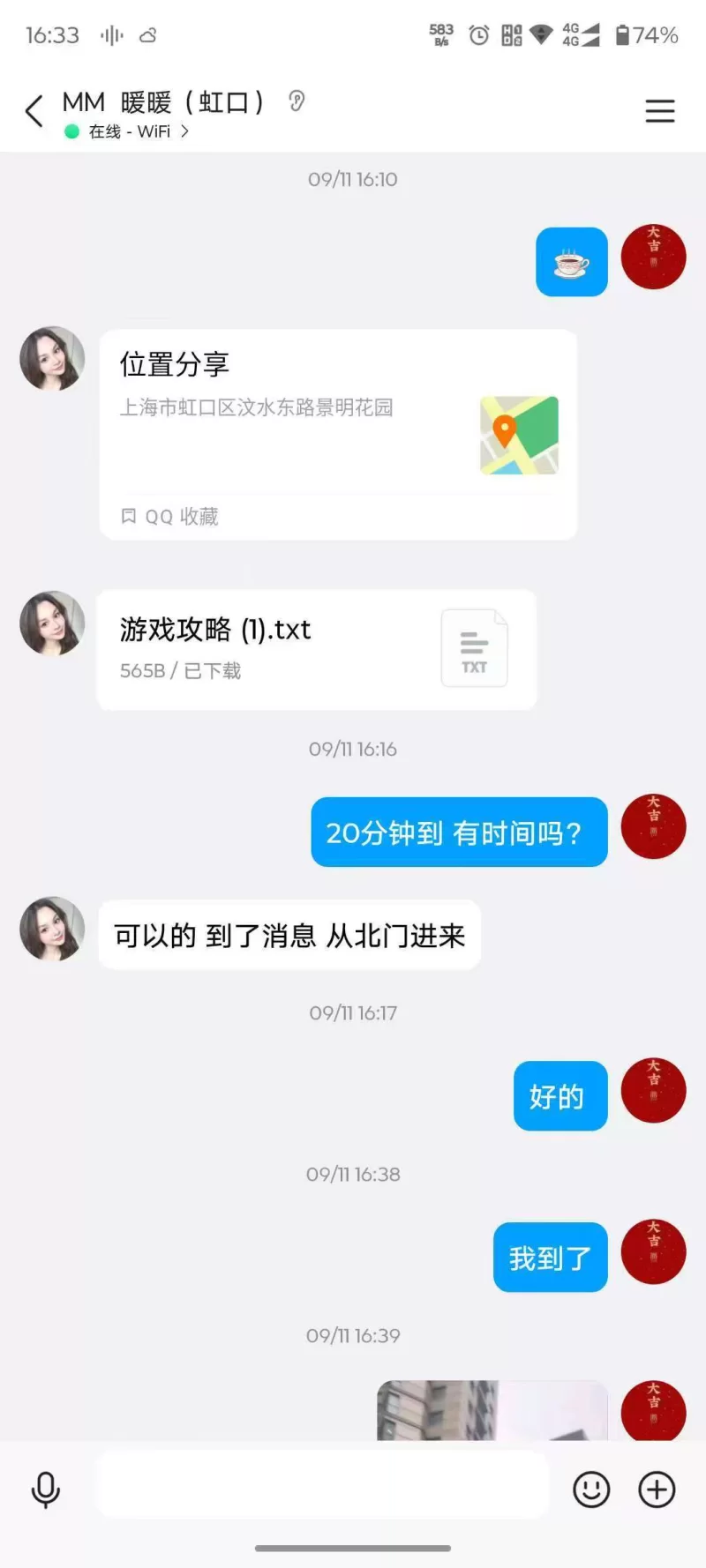Image resolution: width=706 pixels, height=1568 pixels.
Task: Tap the coffee cup emoji message
Action: [571, 262]
